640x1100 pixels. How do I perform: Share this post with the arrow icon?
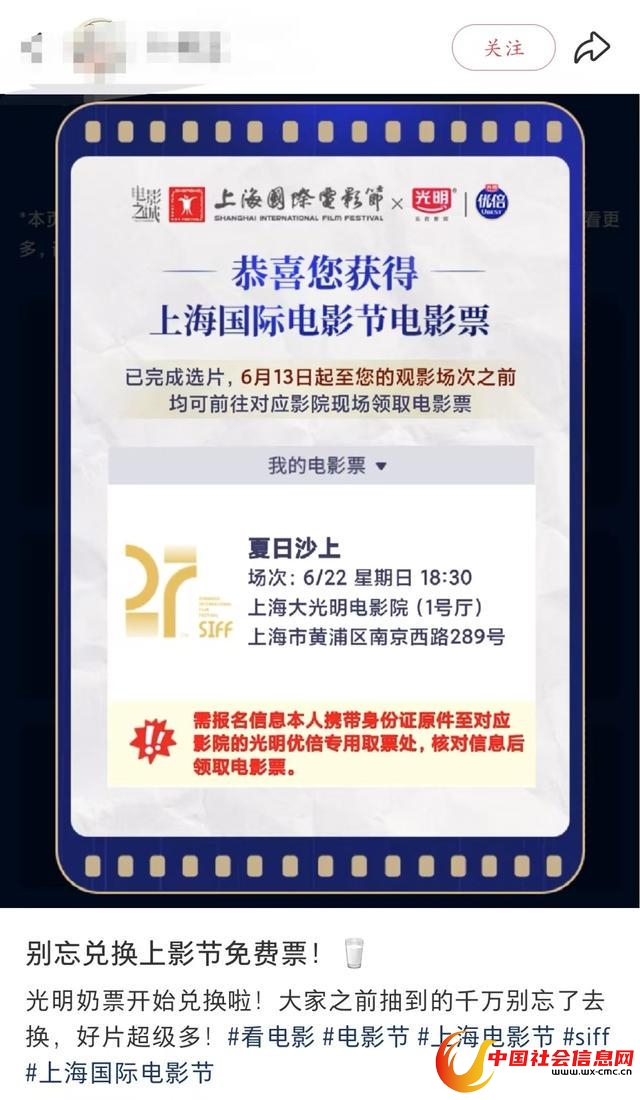tap(592, 47)
